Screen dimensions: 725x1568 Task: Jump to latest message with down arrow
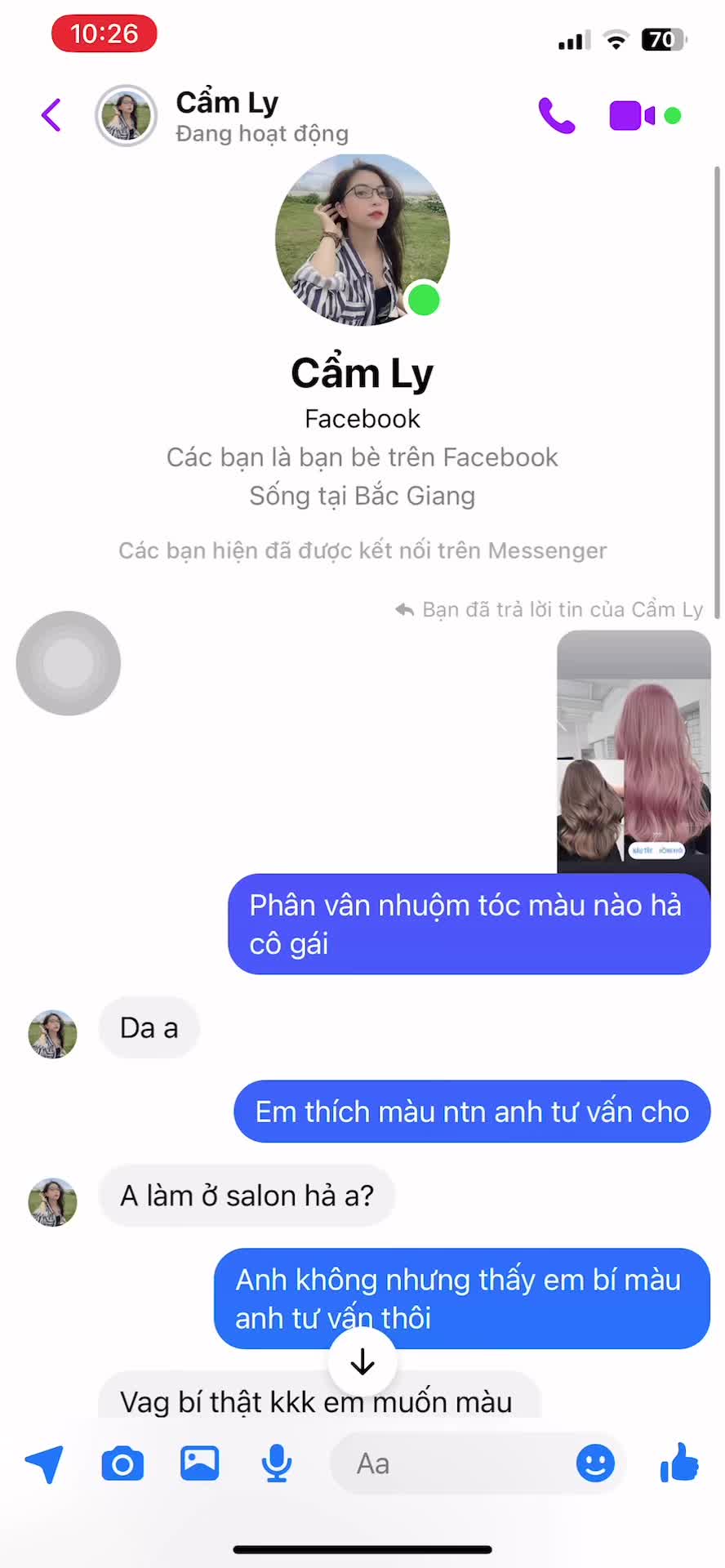[x=362, y=1361]
